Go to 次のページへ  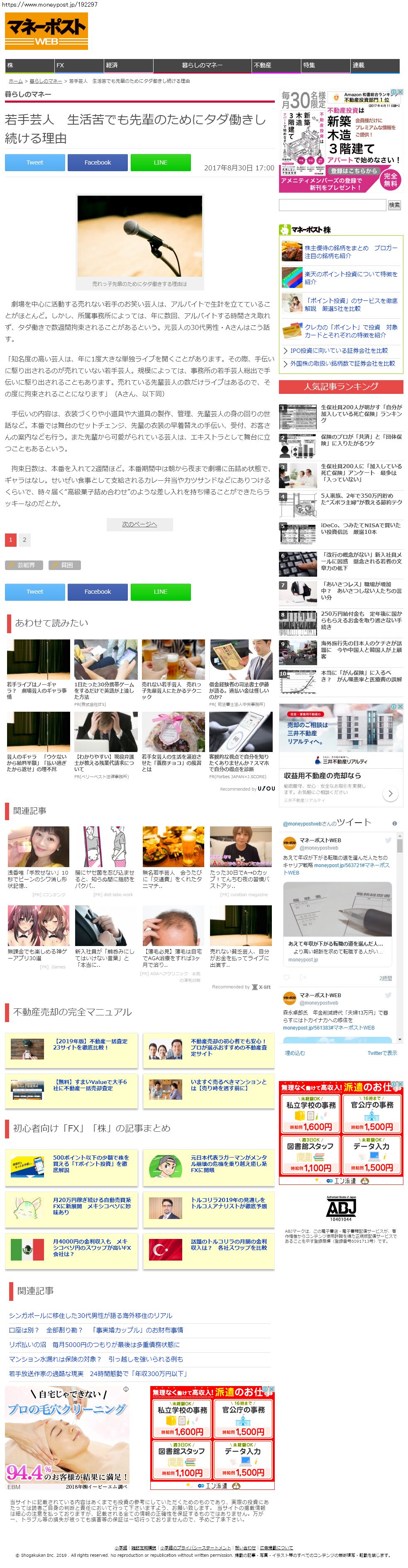point(139,524)
